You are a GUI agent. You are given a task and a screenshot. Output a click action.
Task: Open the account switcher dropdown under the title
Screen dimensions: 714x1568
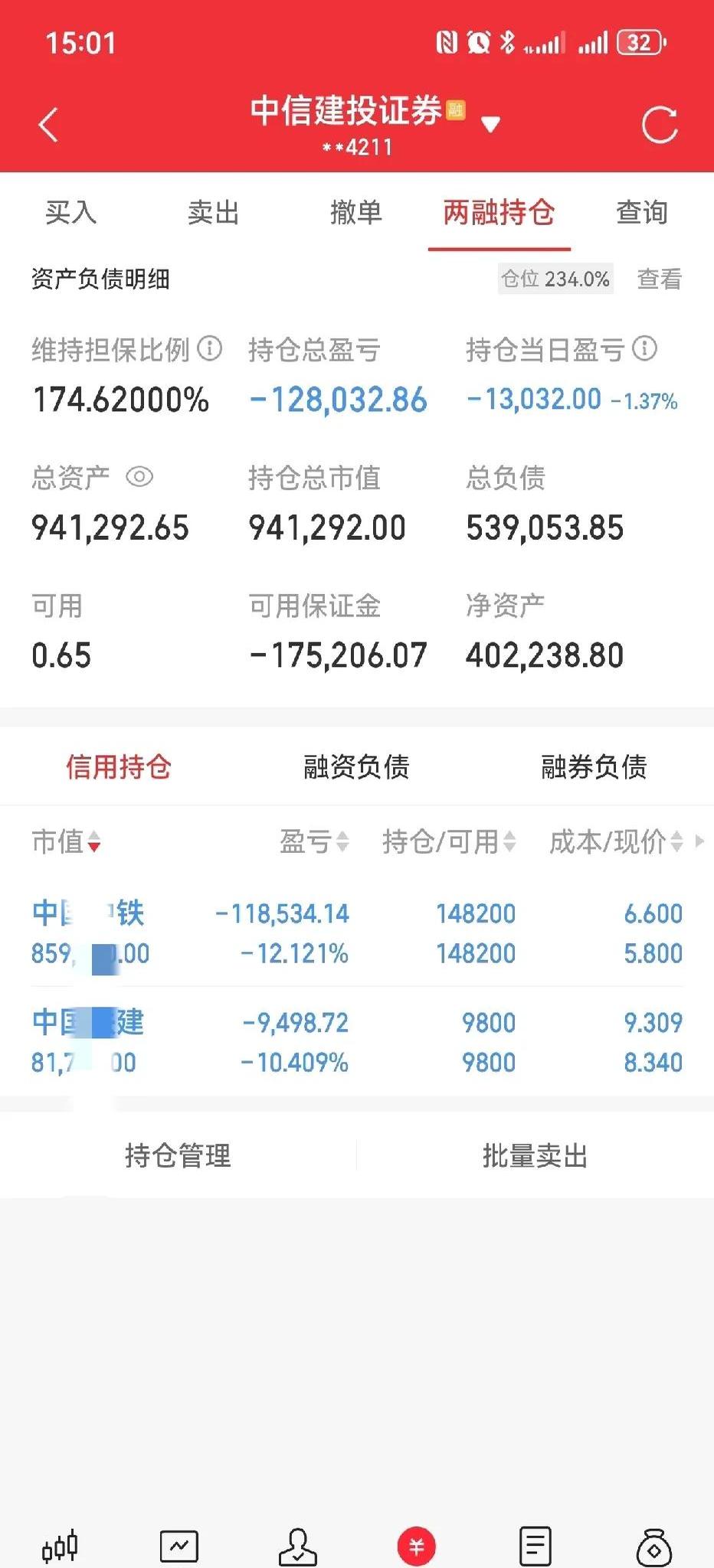coord(490,123)
